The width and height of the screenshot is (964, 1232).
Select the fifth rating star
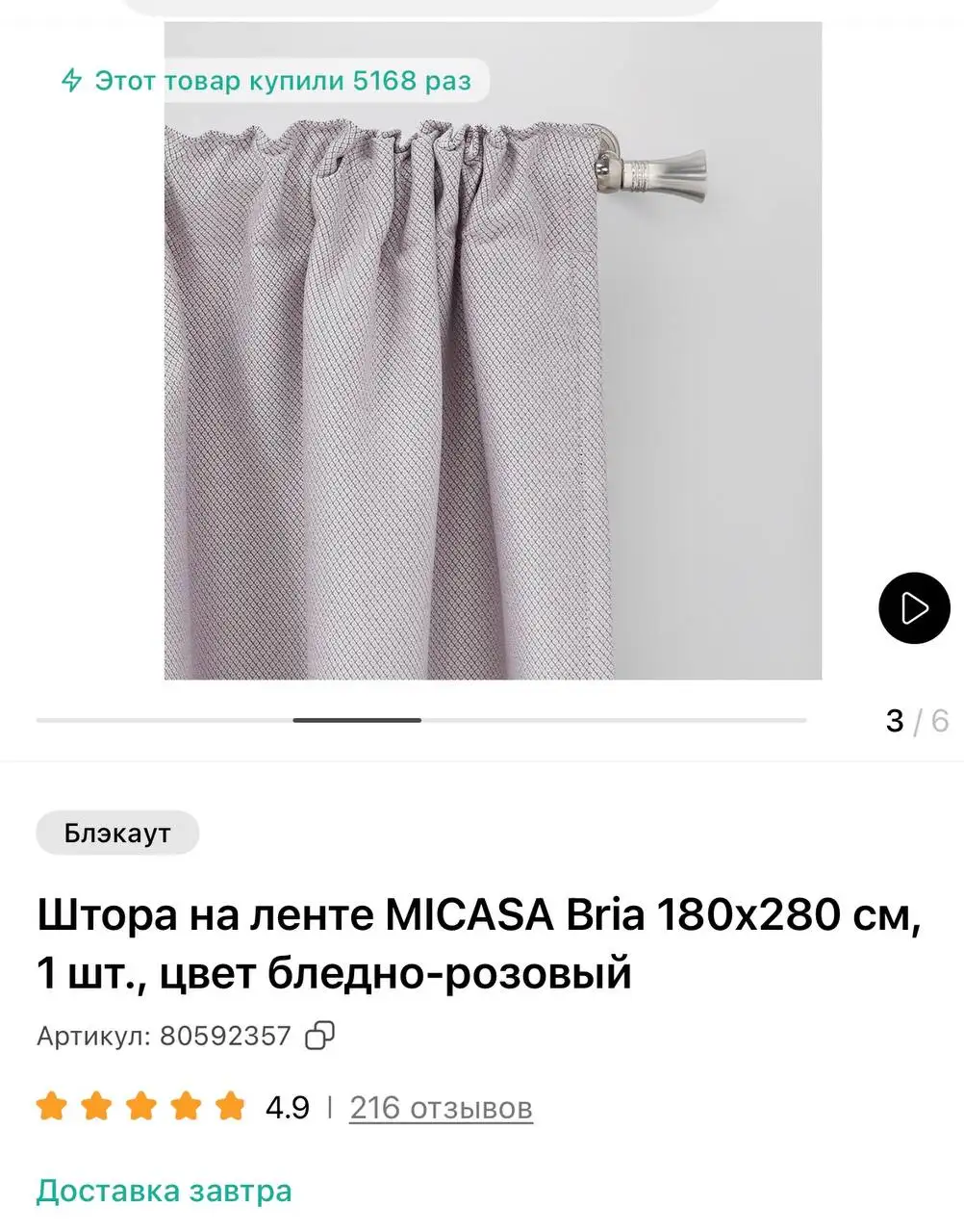[x=229, y=1105]
